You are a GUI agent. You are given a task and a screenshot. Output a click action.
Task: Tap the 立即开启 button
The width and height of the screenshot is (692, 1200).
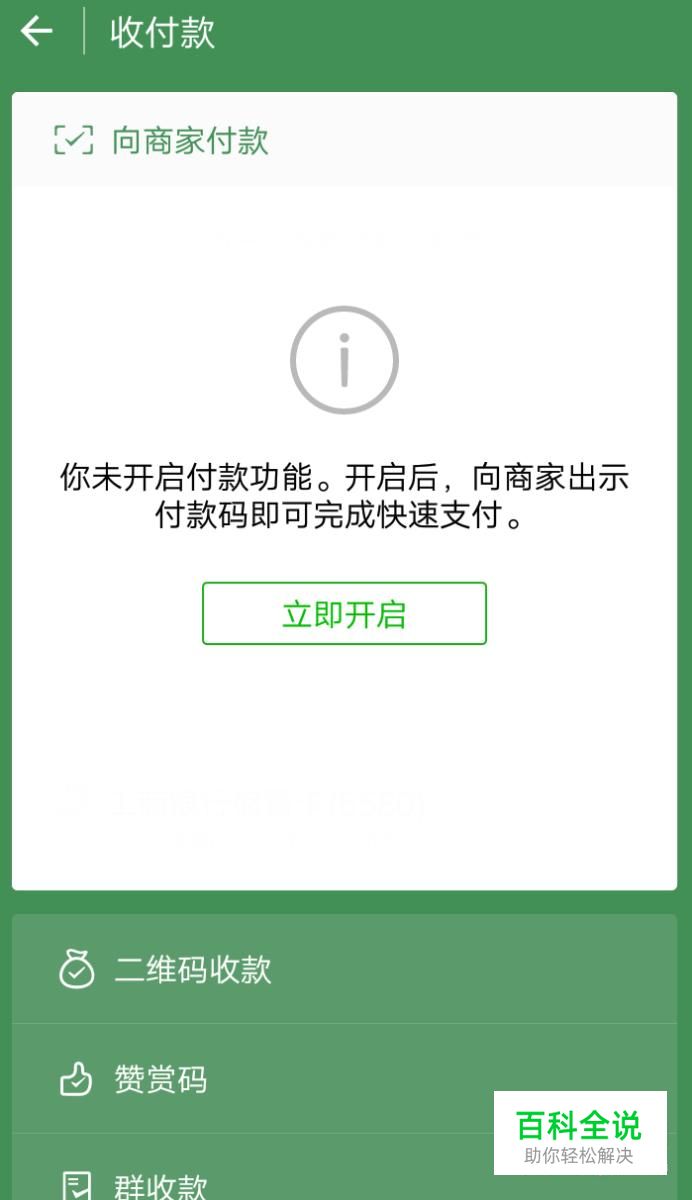coord(344,613)
